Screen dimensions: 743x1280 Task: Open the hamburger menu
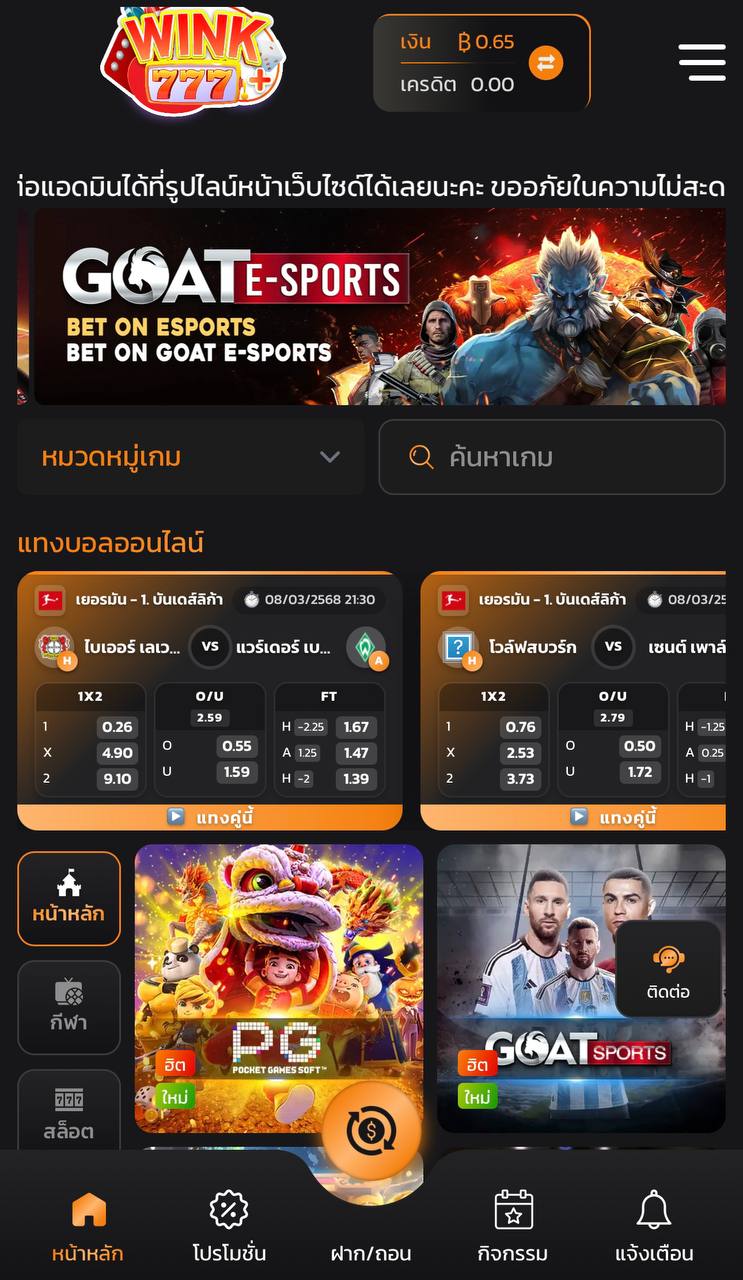(702, 62)
